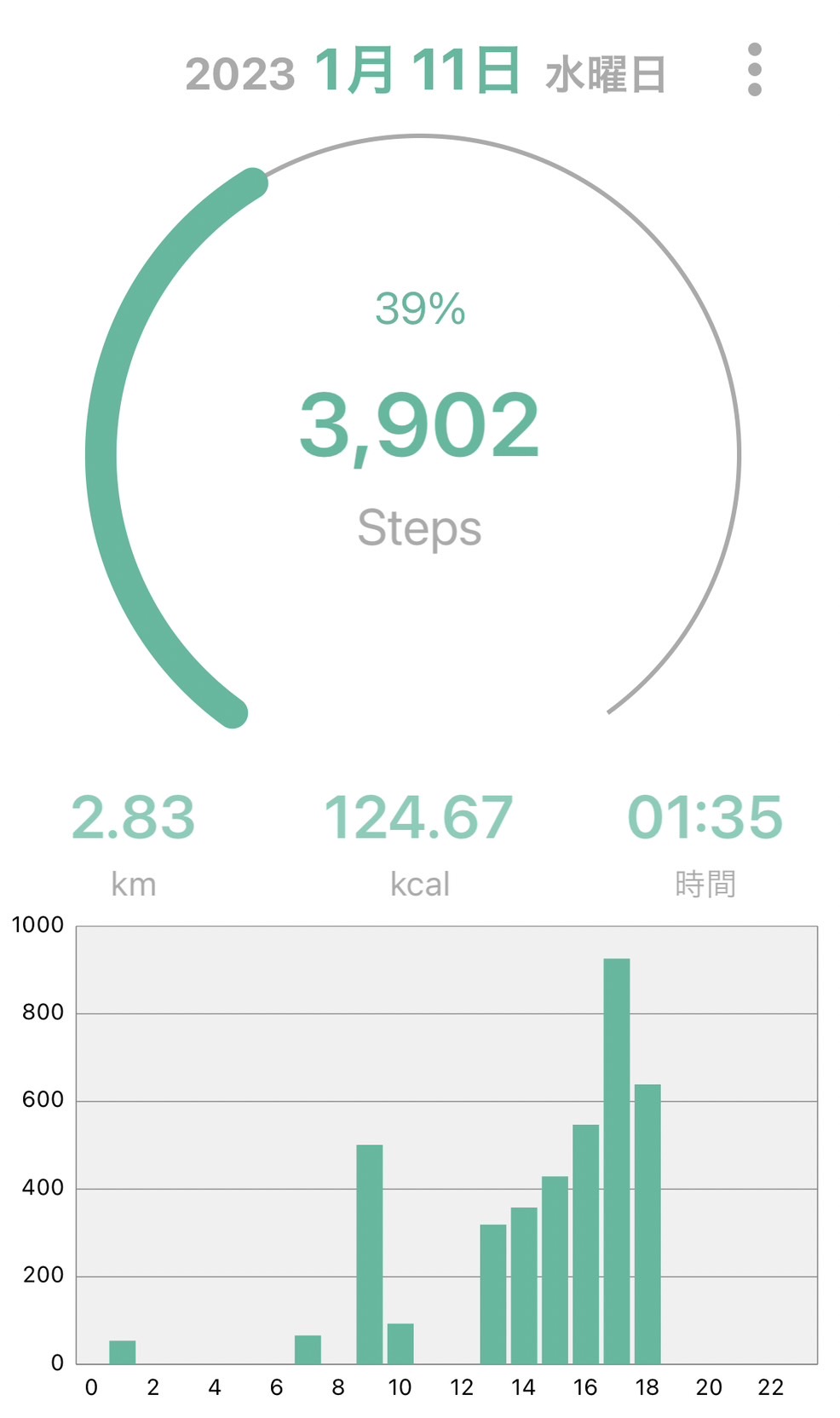Open the three-dot overflow menu
840x1418 pixels.
tap(754, 70)
